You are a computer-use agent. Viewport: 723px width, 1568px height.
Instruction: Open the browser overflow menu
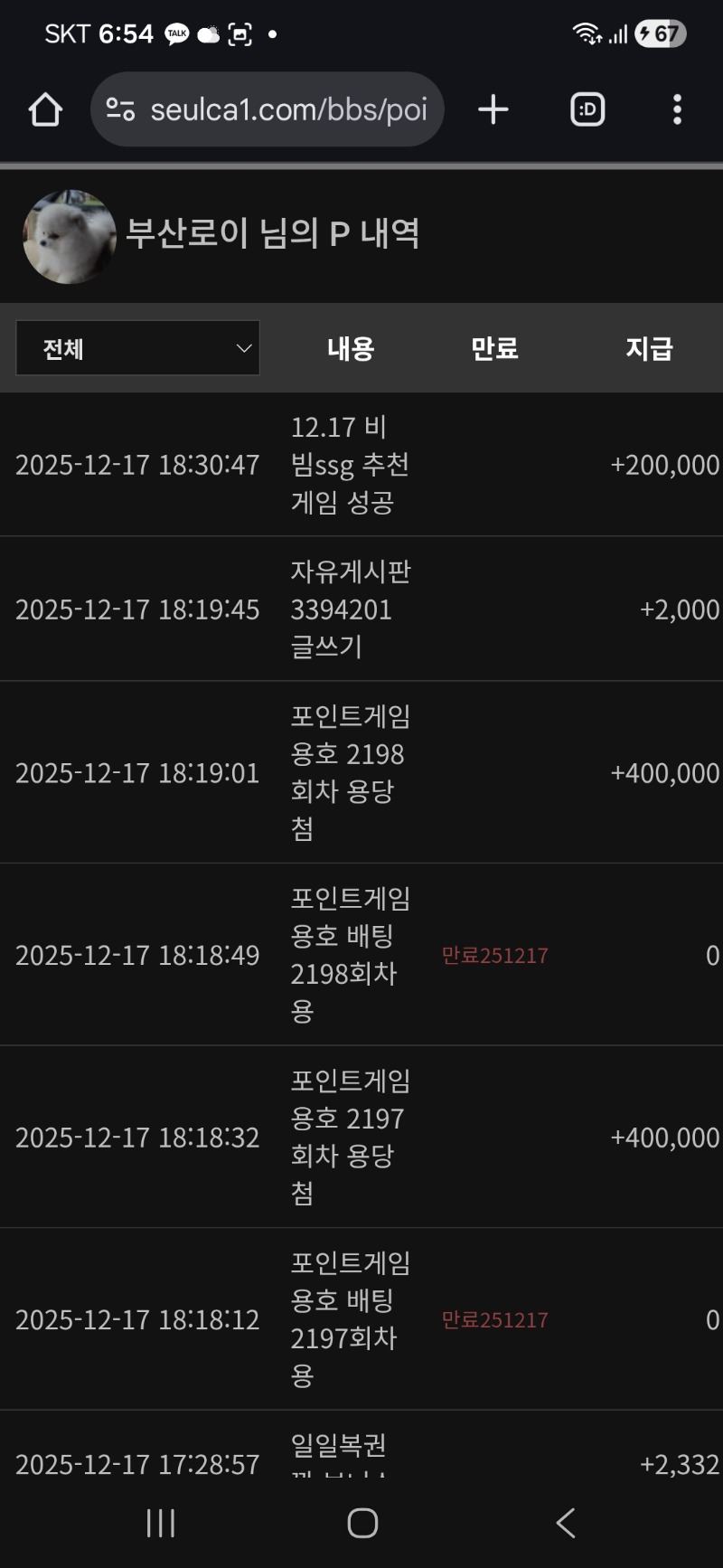click(x=677, y=110)
